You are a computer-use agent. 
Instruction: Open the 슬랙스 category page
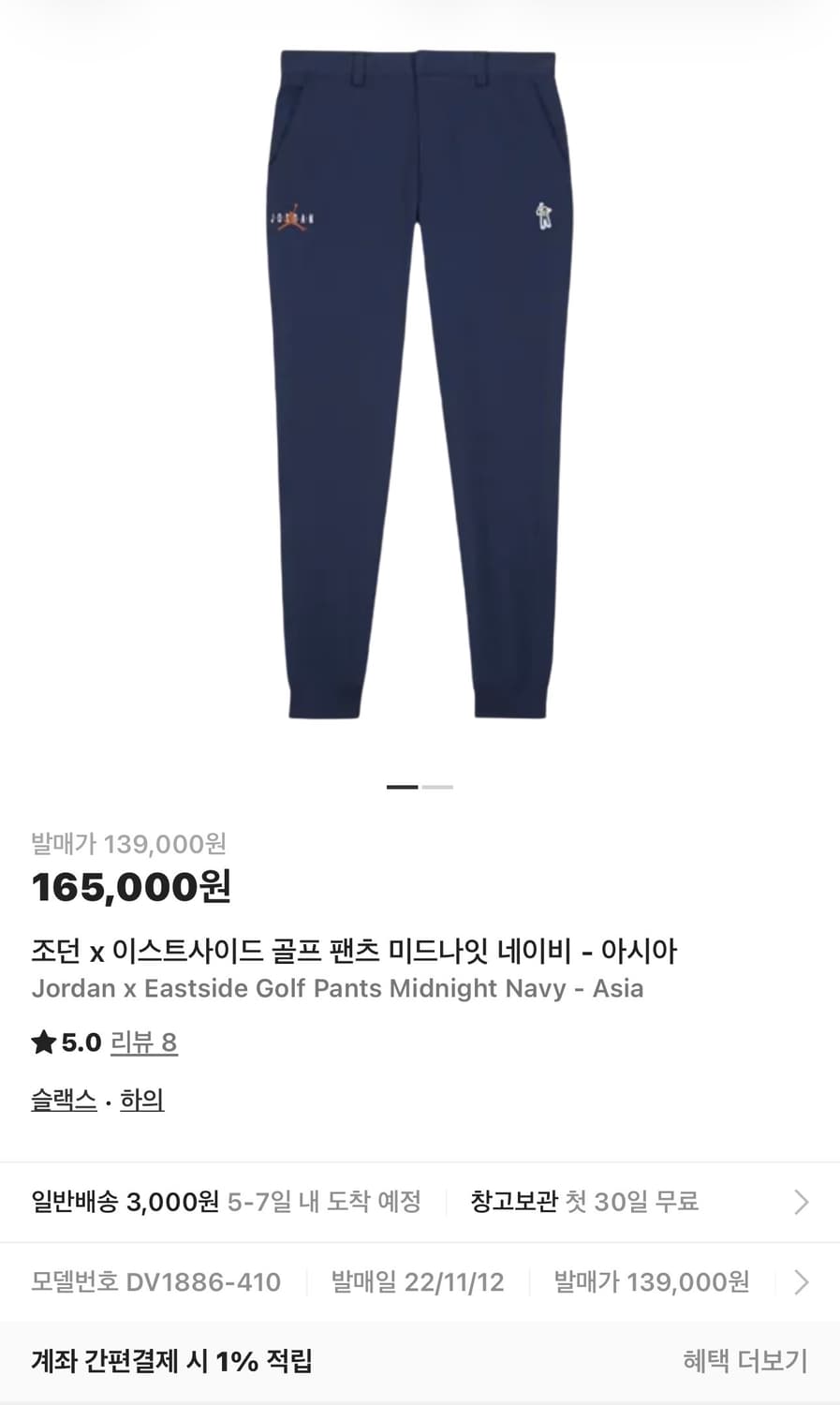pos(62,1102)
